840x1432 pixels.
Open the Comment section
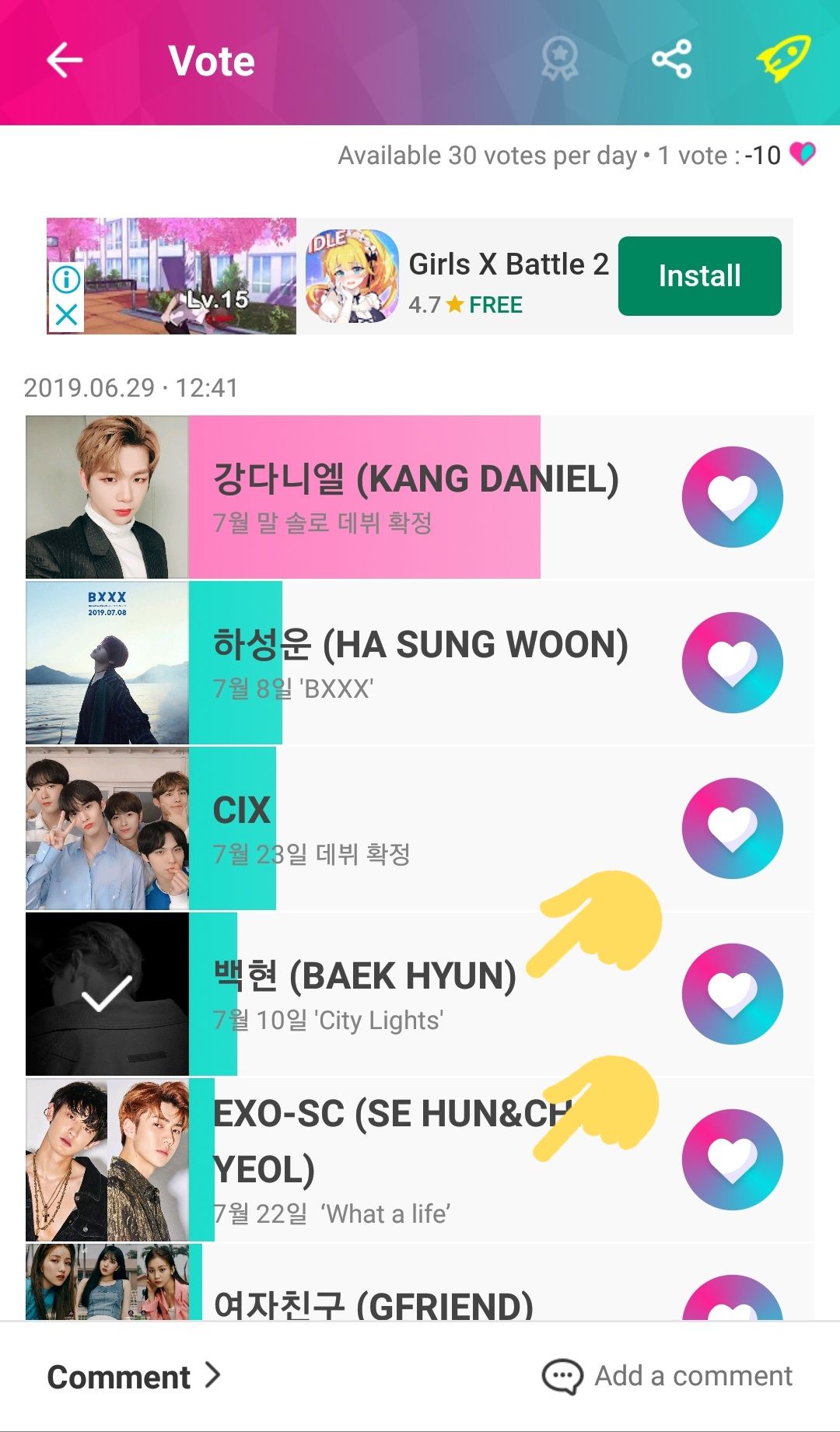[134, 1377]
